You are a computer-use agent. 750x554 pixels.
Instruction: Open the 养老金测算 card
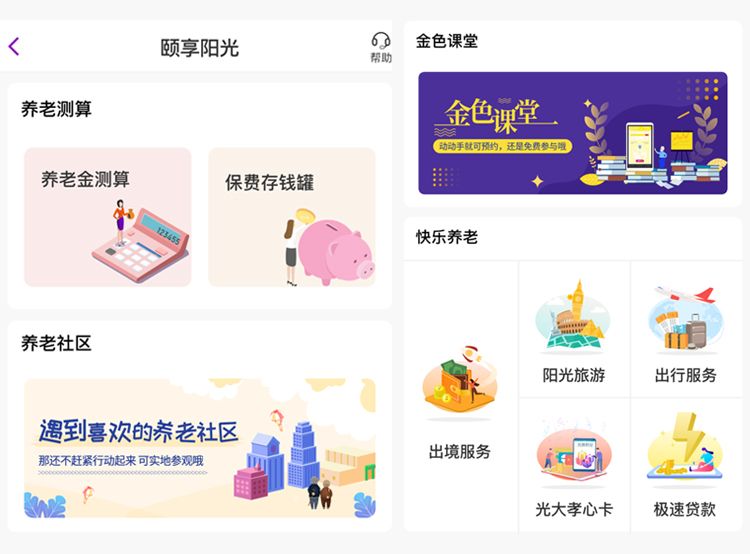pyautogui.click(x=107, y=217)
